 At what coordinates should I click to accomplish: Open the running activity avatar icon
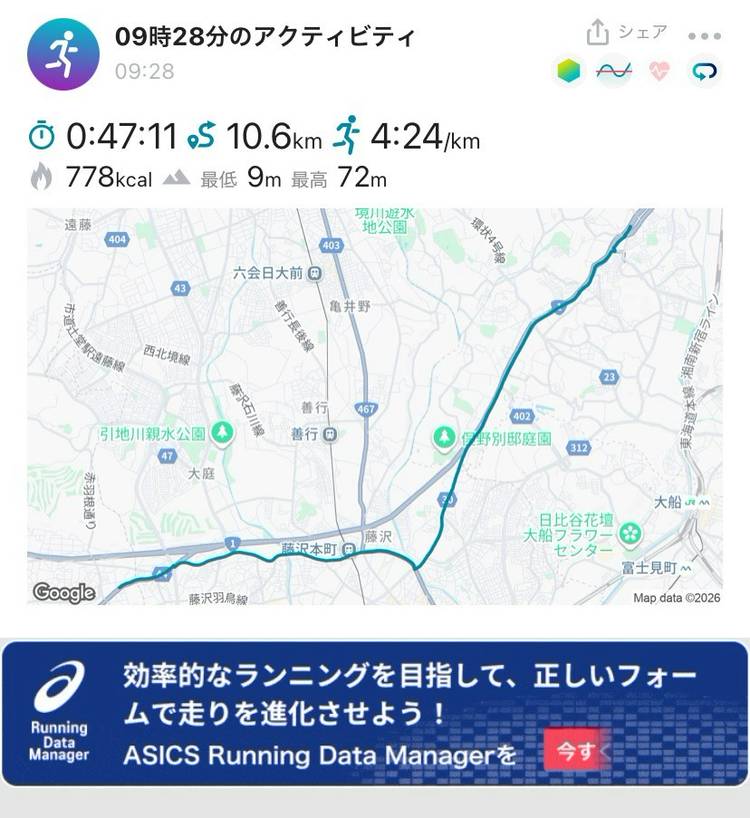(x=63, y=54)
